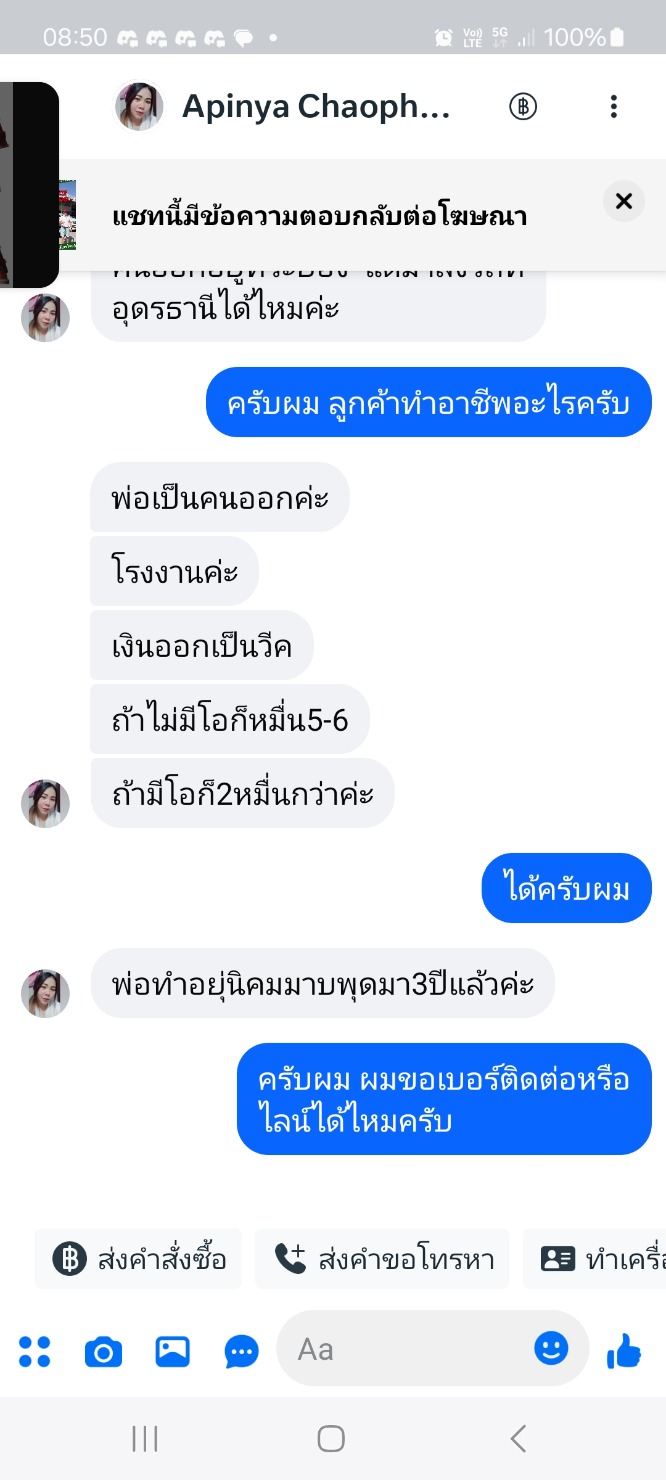
Task: Dismiss the ad reply banner
Action: click(x=624, y=202)
